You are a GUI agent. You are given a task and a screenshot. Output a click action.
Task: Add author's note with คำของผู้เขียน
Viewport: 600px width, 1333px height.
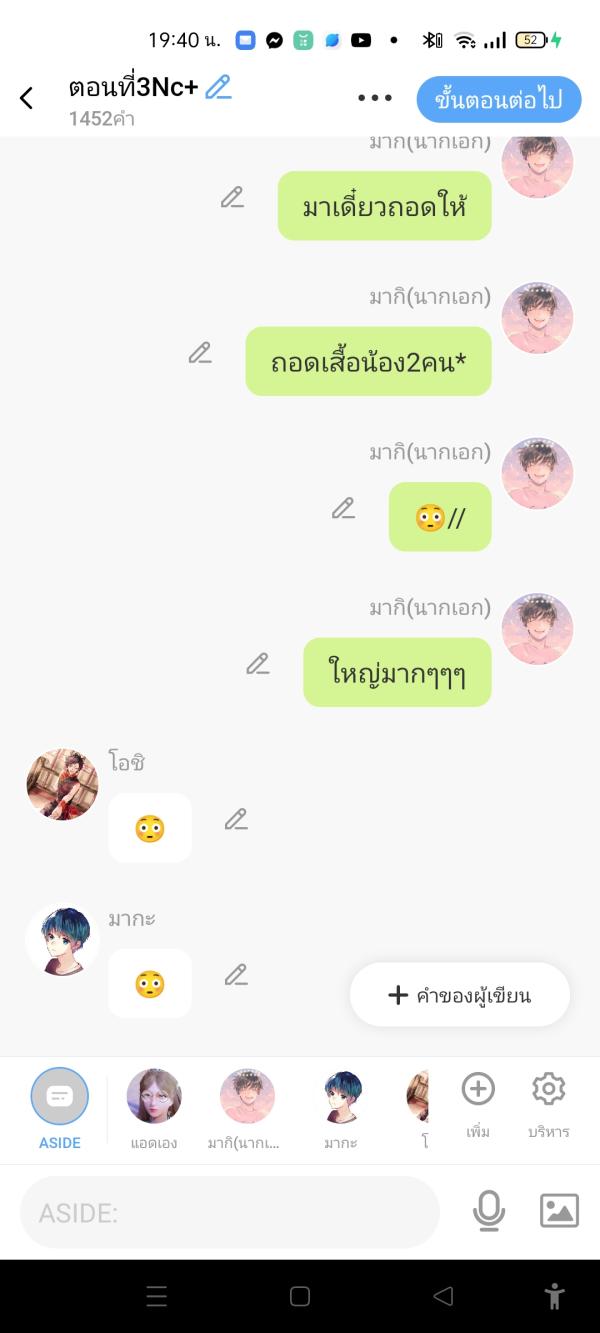point(460,995)
